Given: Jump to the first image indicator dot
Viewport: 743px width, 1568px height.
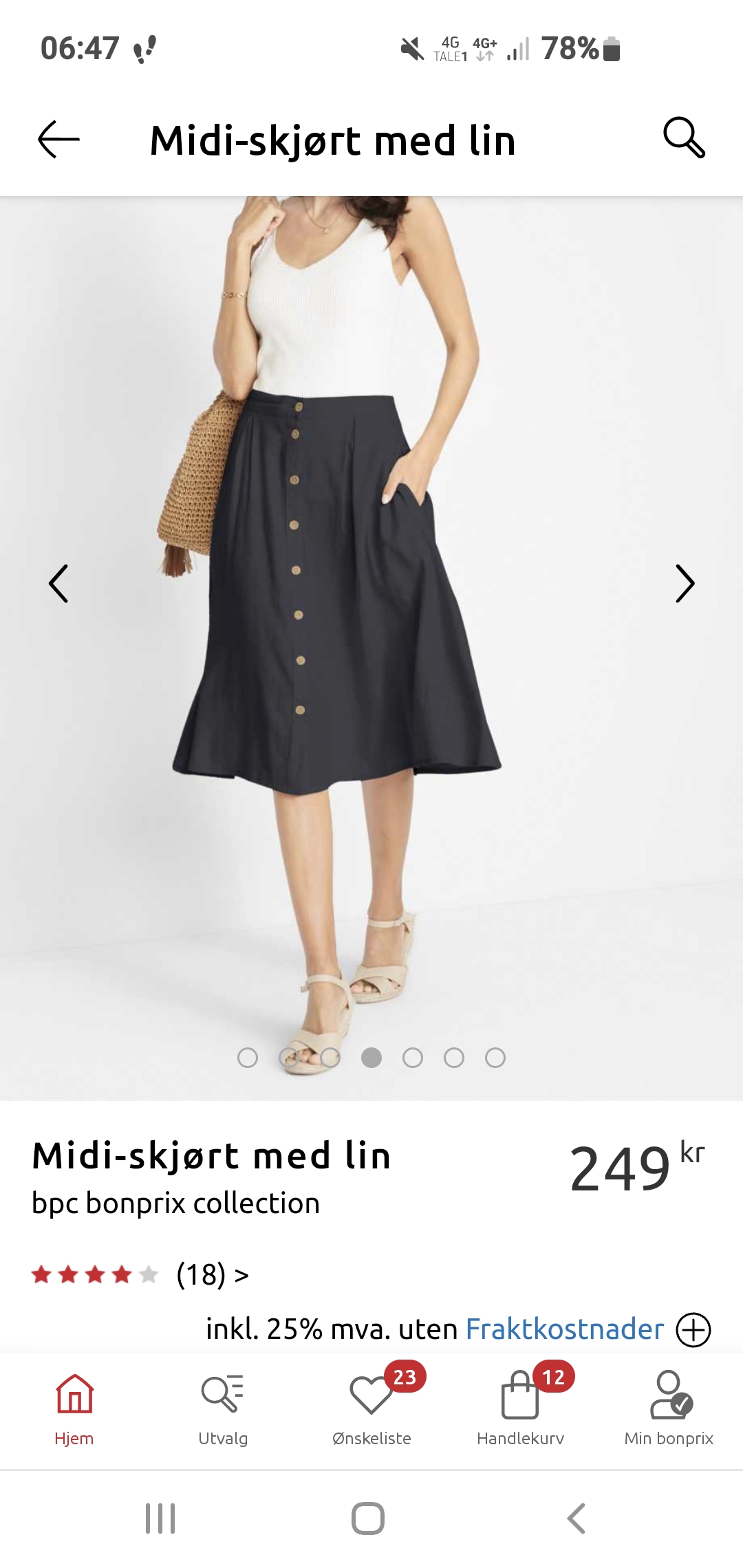Looking at the screenshot, I should (x=248, y=1058).
